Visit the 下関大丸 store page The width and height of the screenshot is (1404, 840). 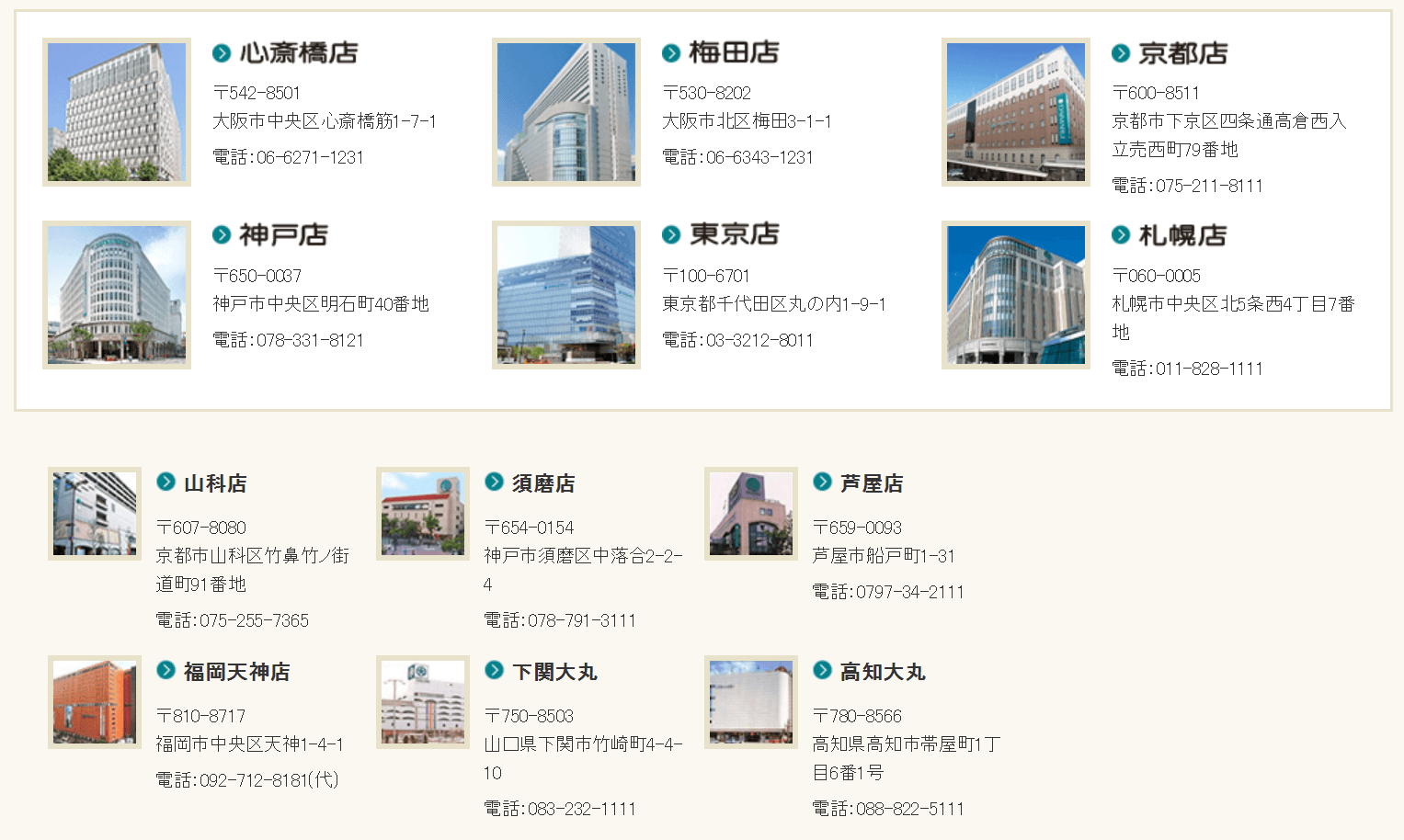pyautogui.click(x=554, y=672)
